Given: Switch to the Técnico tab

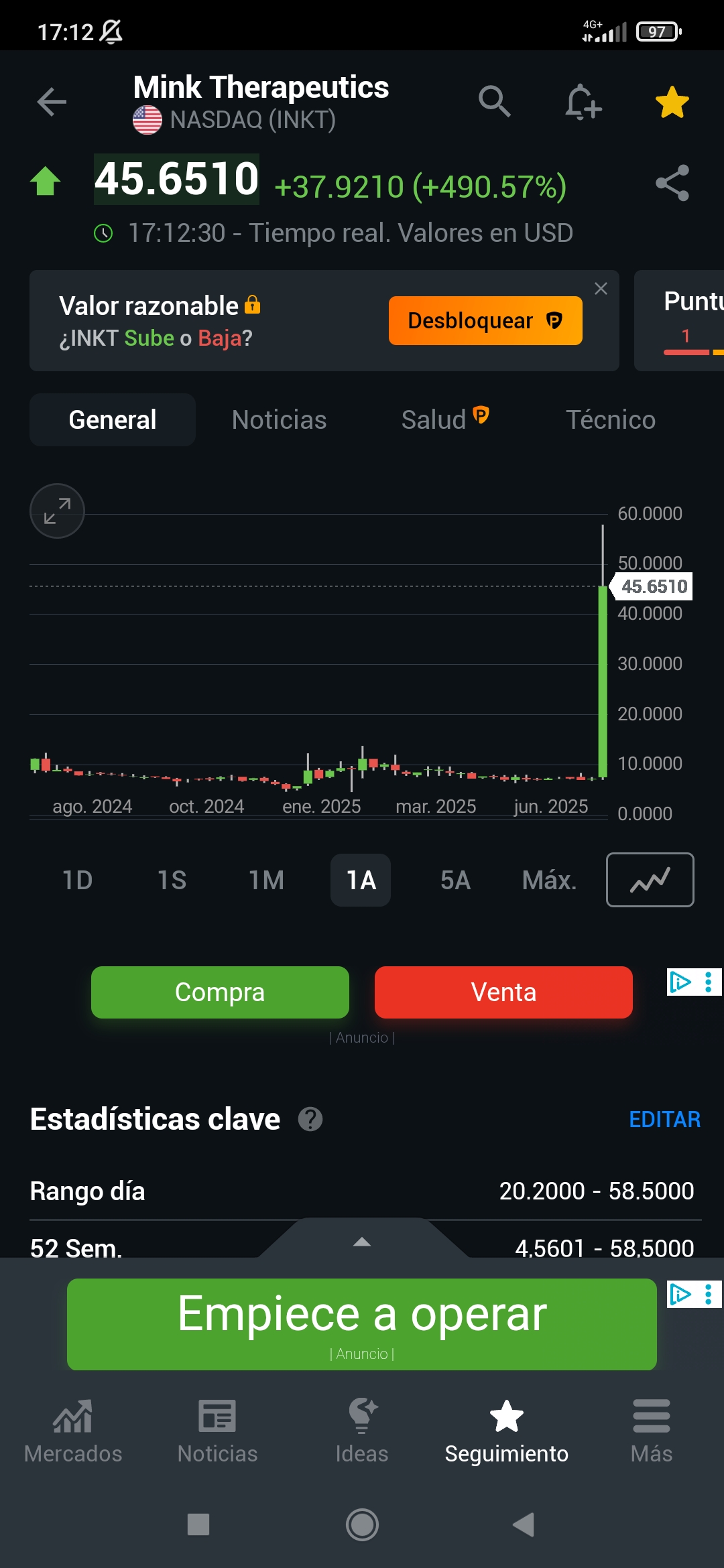Looking at the screenshot, I should click(611, 420).
